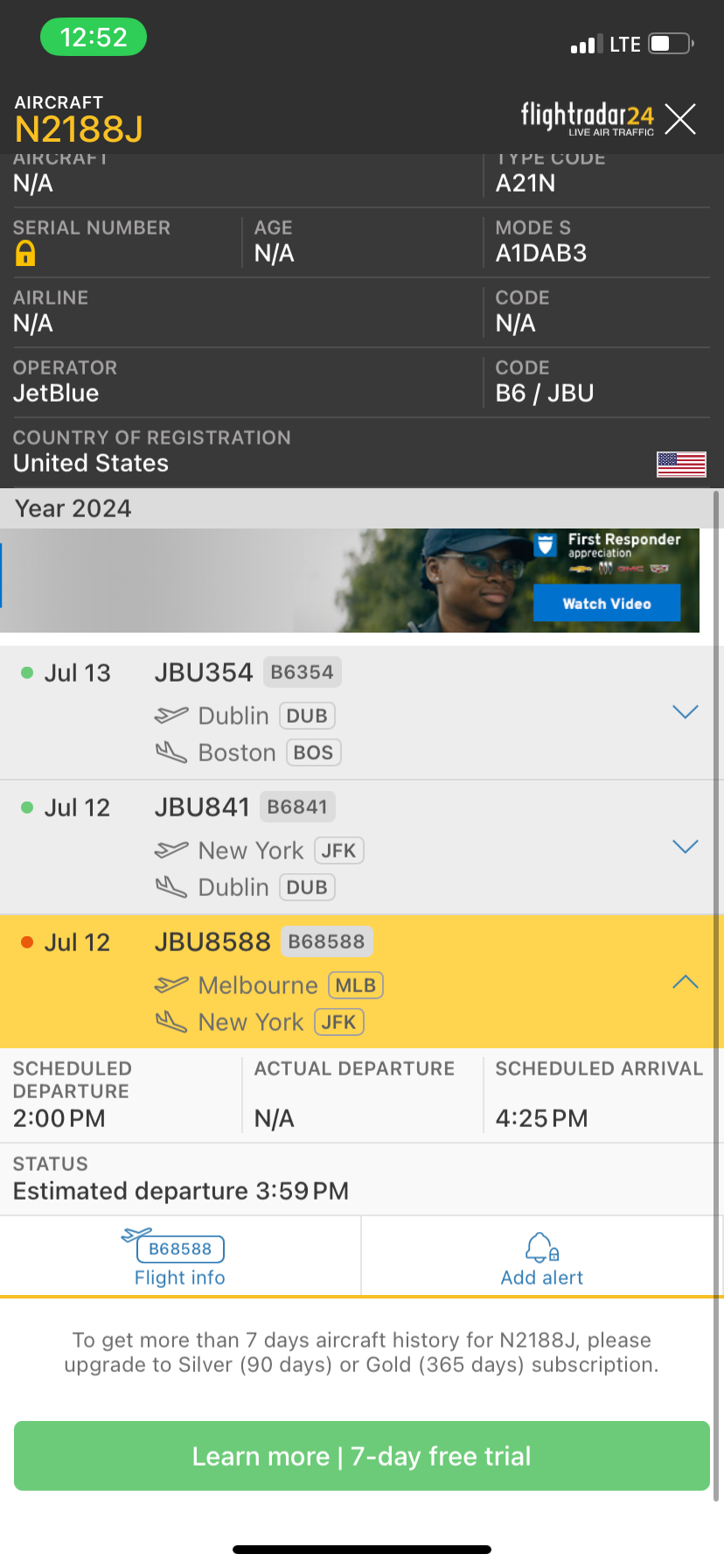Screen dimensions: 724x1568
Task: Add alert for flight JBU8588
Action: [542, 1258]
